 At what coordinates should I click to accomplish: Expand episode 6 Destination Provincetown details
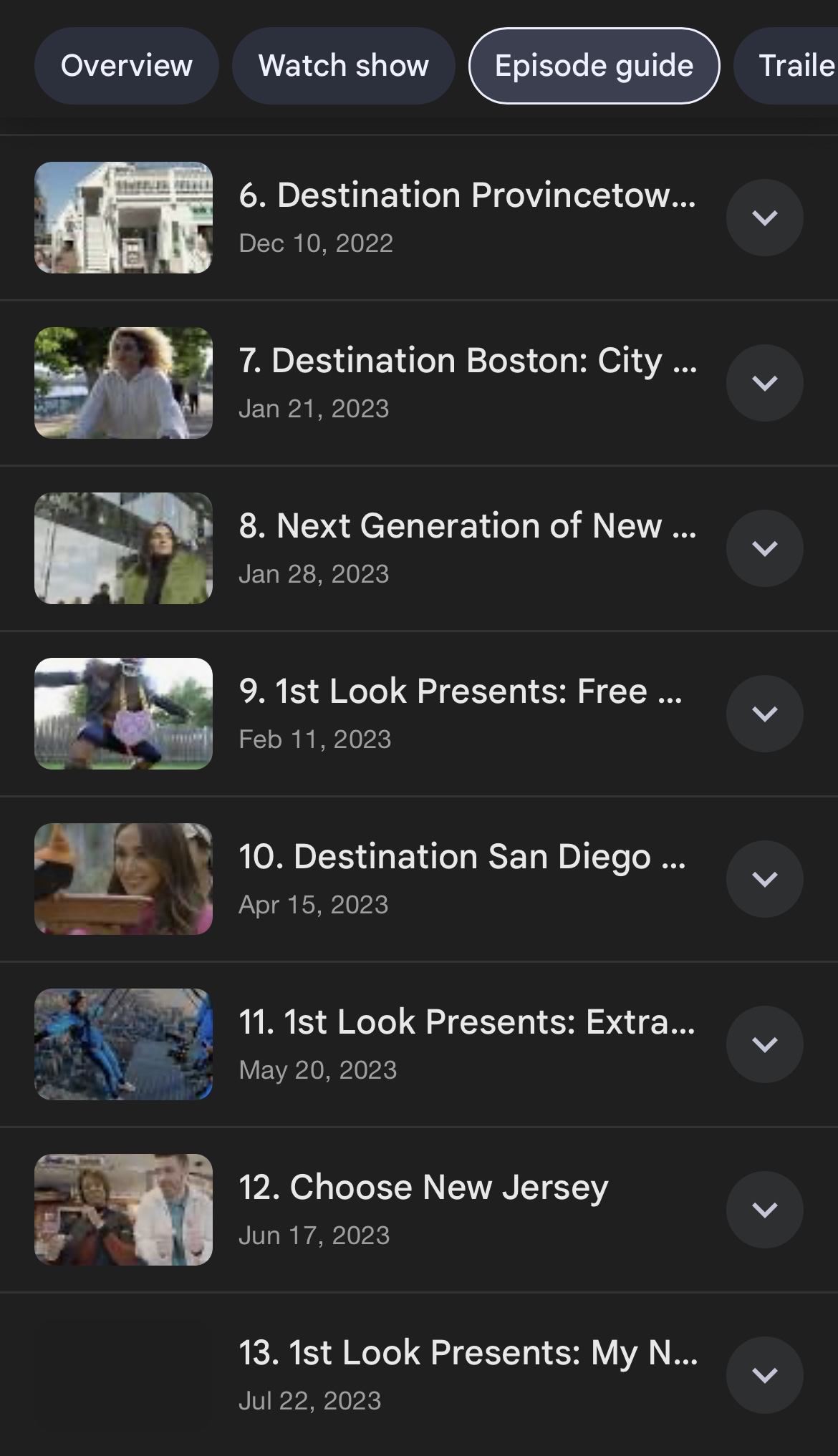(764, 218)
